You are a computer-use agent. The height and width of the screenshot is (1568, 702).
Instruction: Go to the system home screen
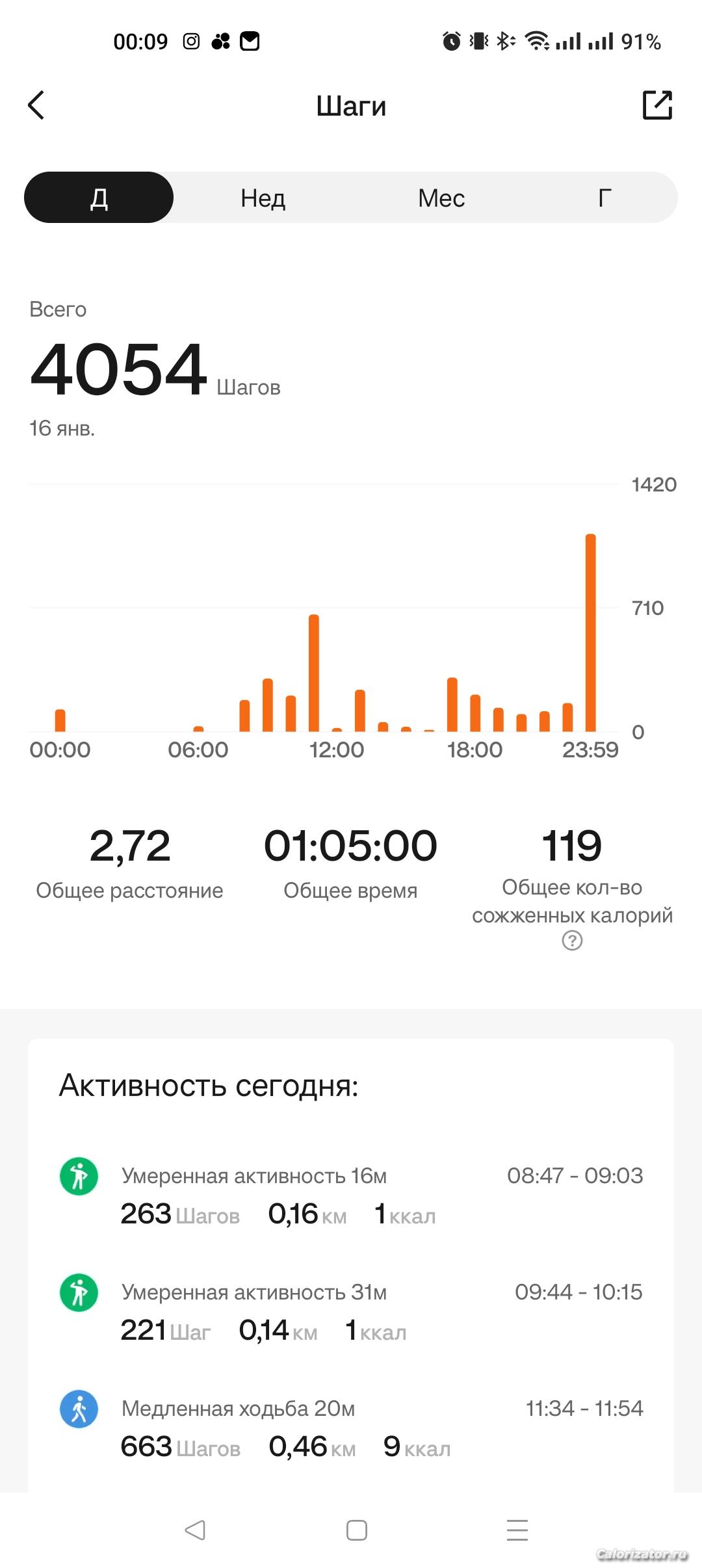pos(356,1530)
